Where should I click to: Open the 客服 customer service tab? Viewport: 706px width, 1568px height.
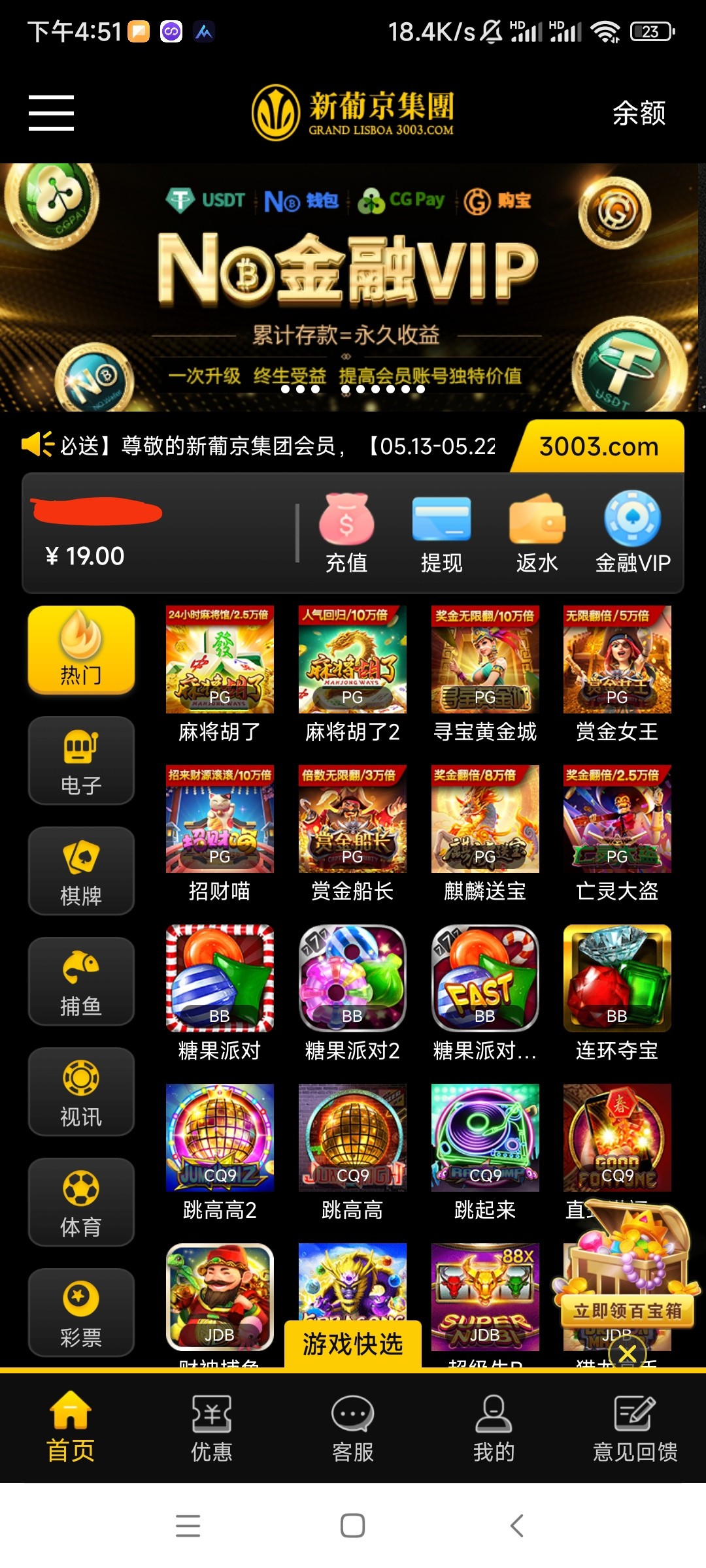352,1428
